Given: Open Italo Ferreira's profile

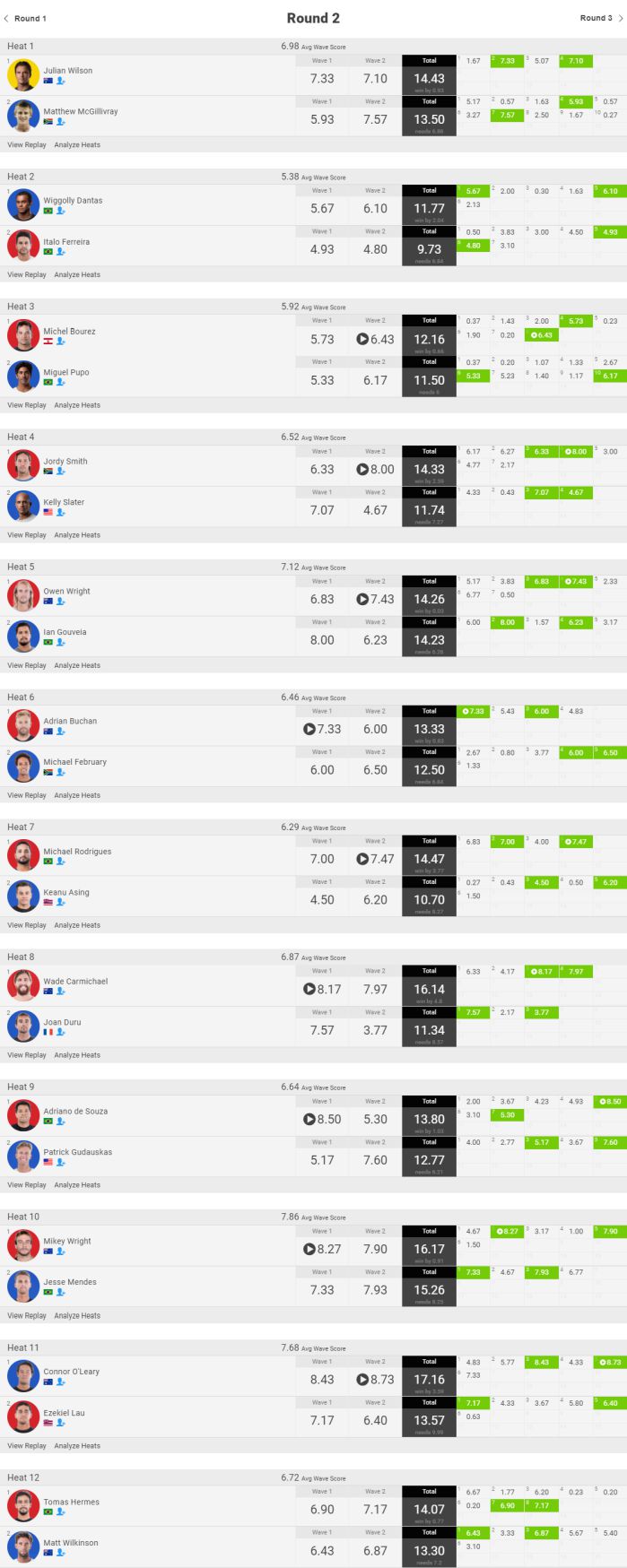Looking at the screenshot, I should tap(65, 241).
